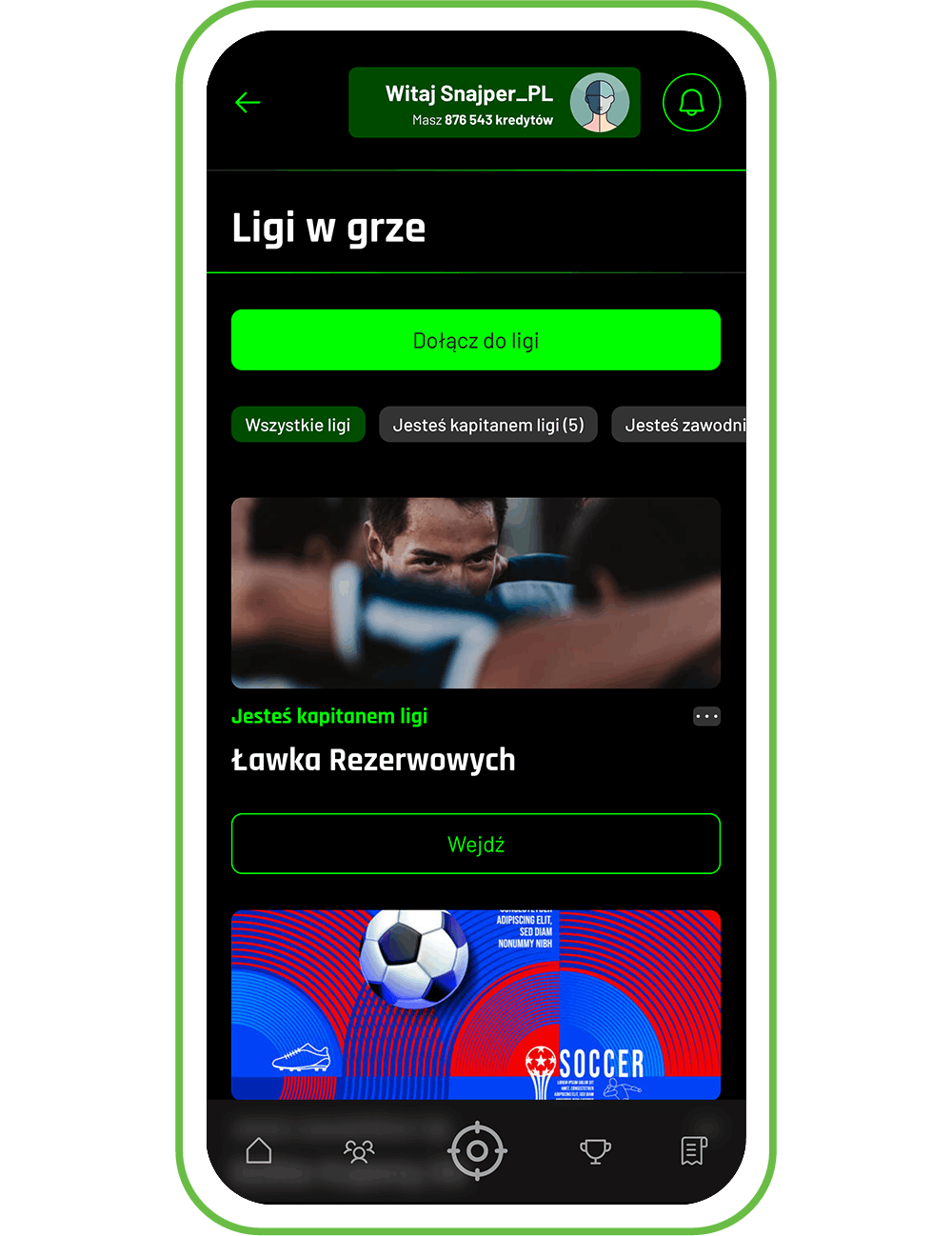
Task: Open the document list tab
Action: (x=693, y=1151)
